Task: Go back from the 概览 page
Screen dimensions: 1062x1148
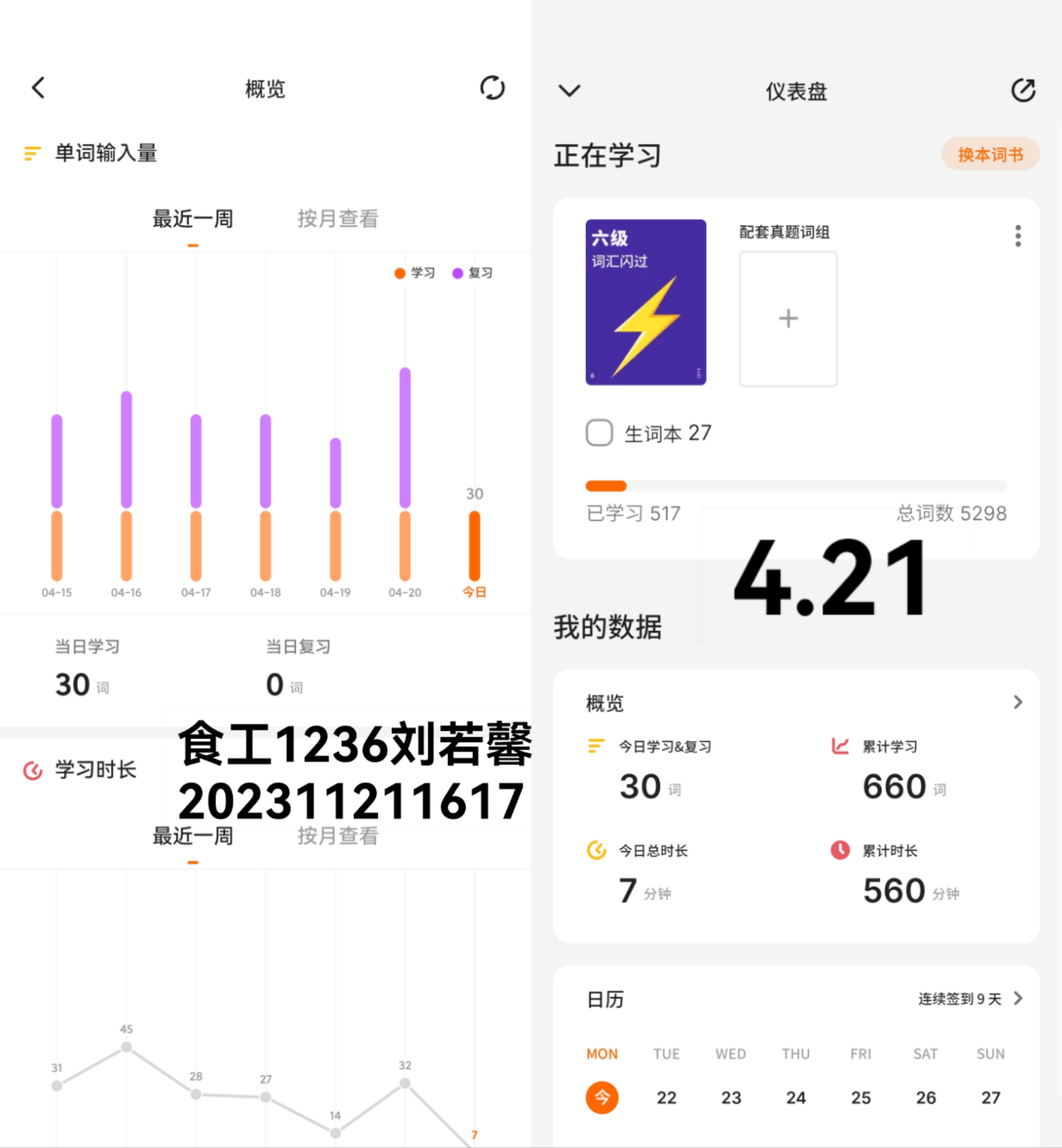Action: 38,88
